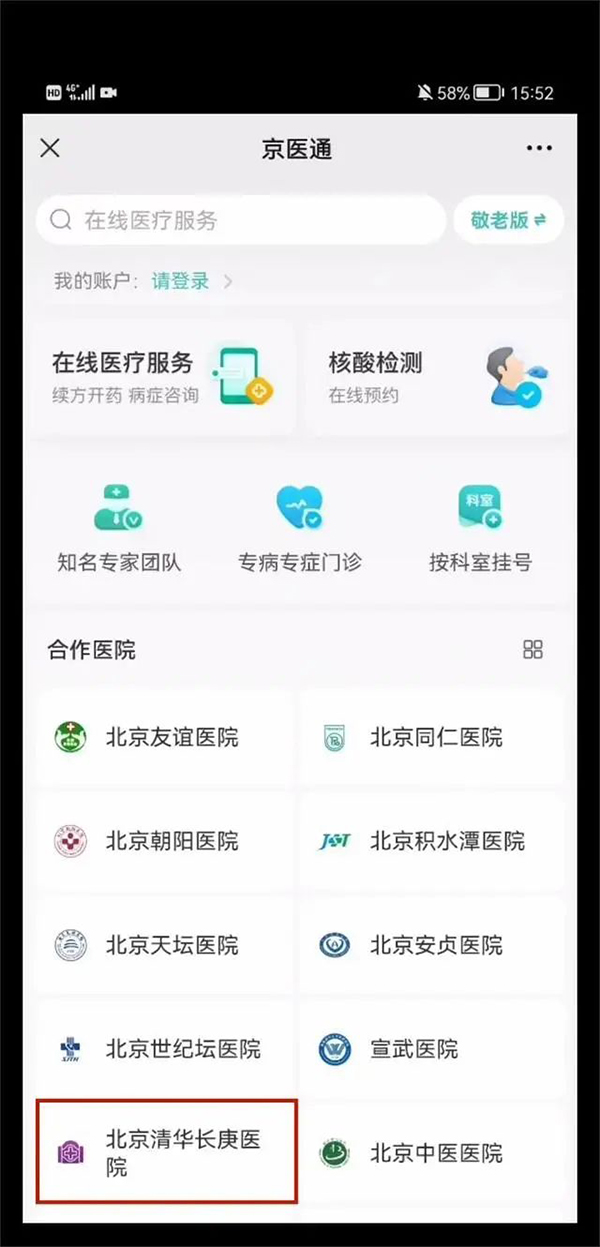Select 按科室挂号

point(480,529)
